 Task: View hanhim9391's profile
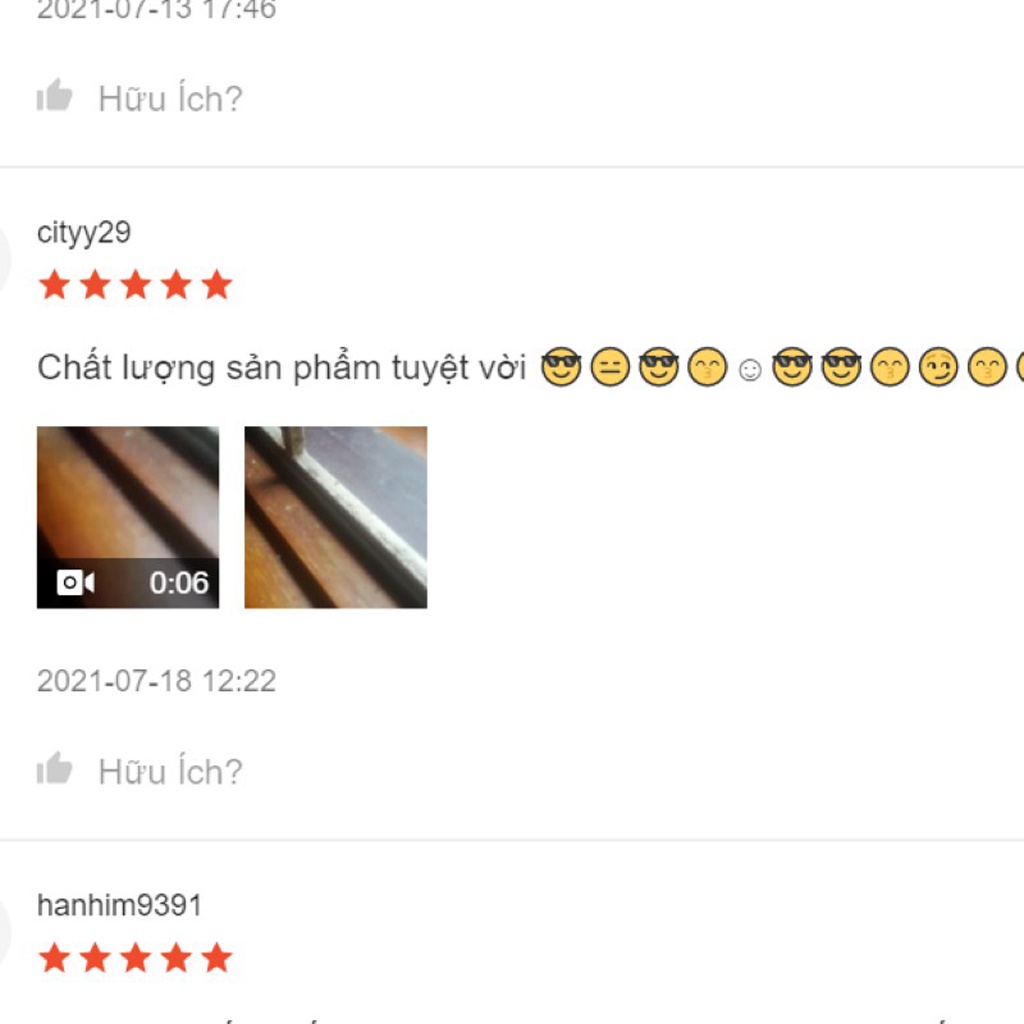point(119,905)
